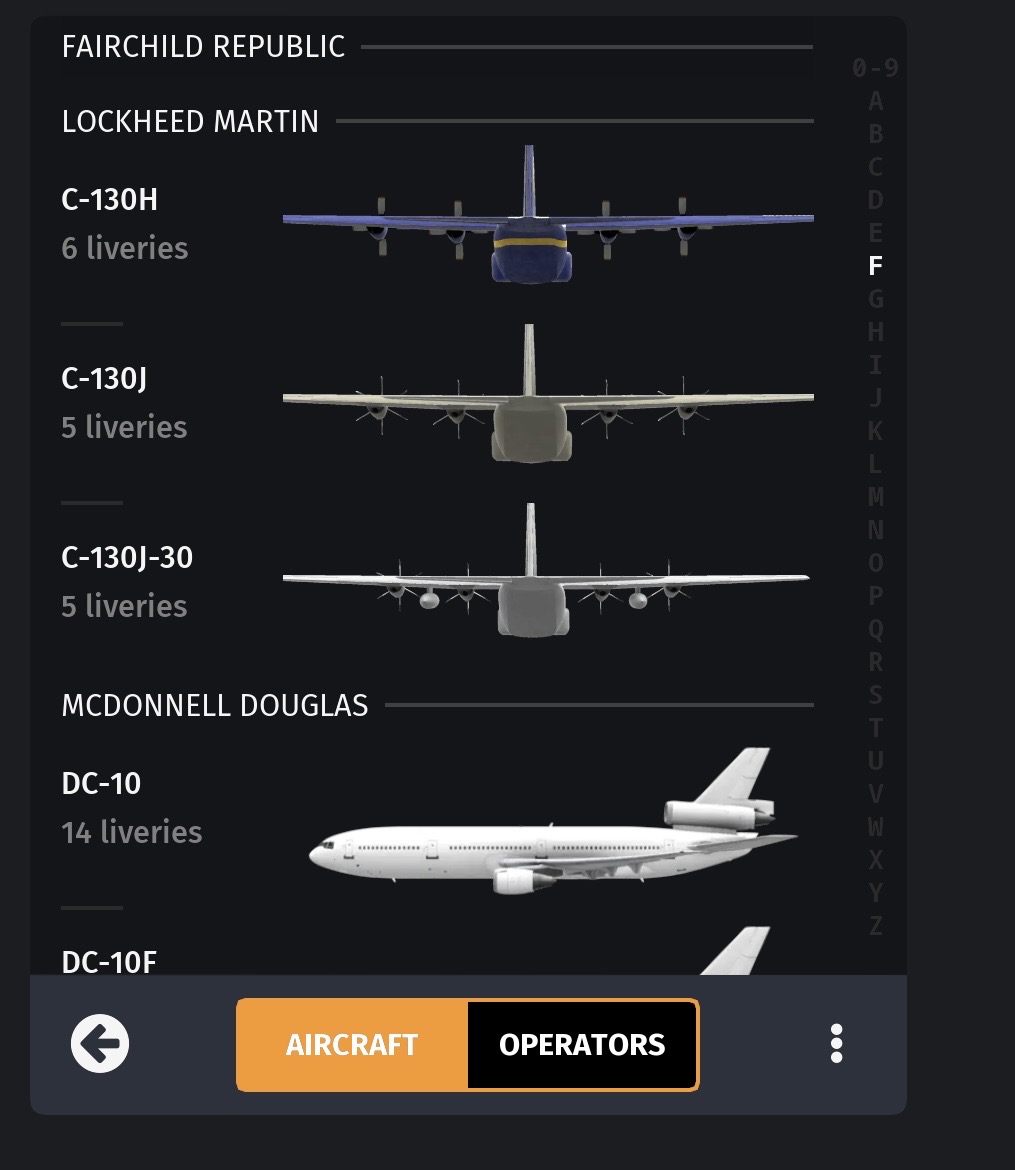Open the C-130H aircraft entry
Image resolution: width=1015 pixels, height=1170 pixels.
pyautogui.click(x=110, y=200)
